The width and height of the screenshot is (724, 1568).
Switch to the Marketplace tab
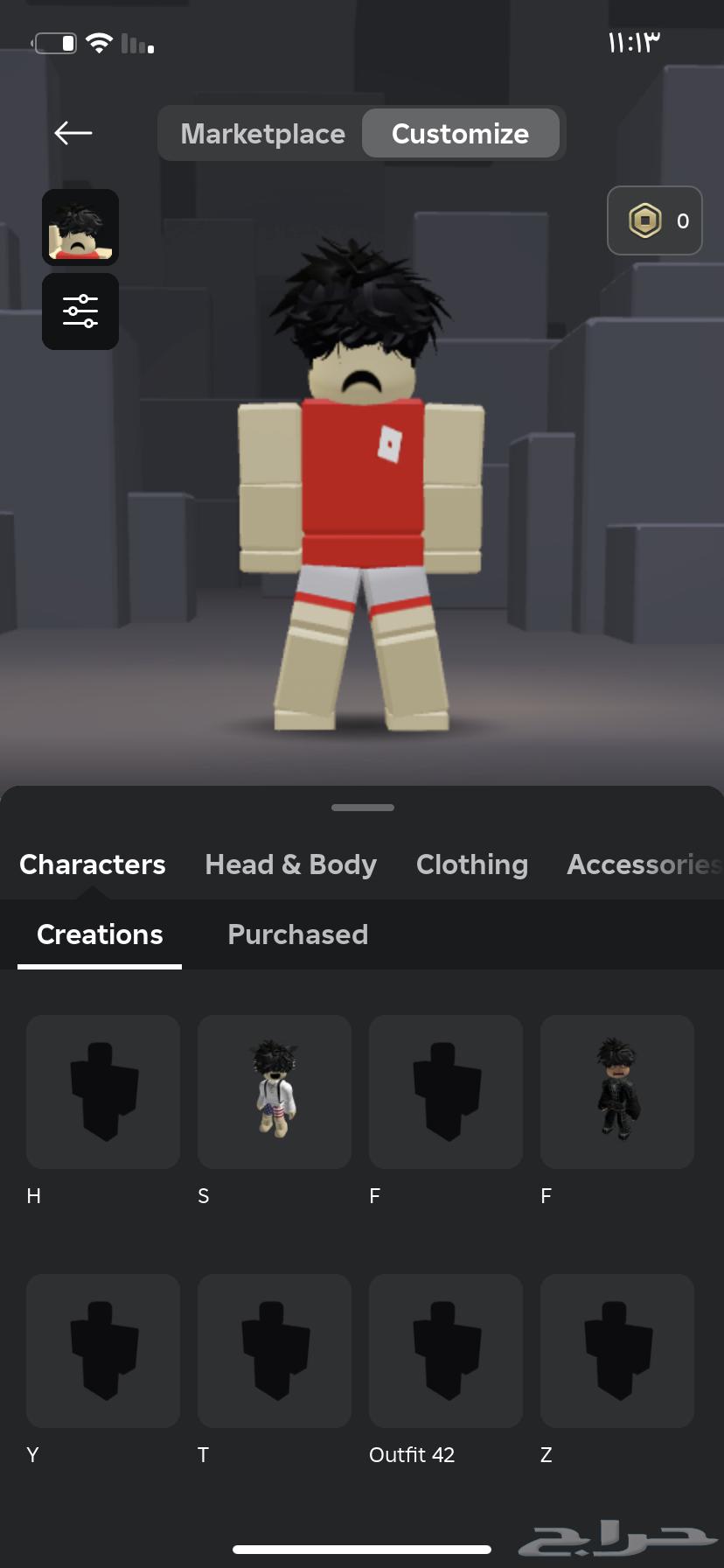(262, 134)
